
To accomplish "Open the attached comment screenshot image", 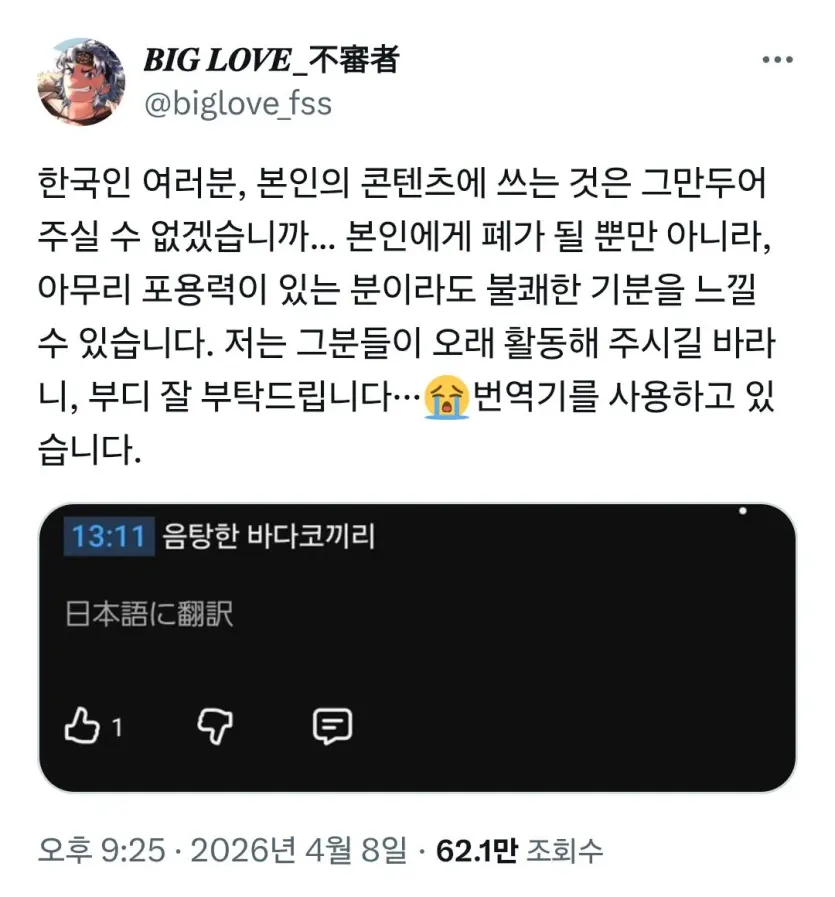I will point(417,647).
